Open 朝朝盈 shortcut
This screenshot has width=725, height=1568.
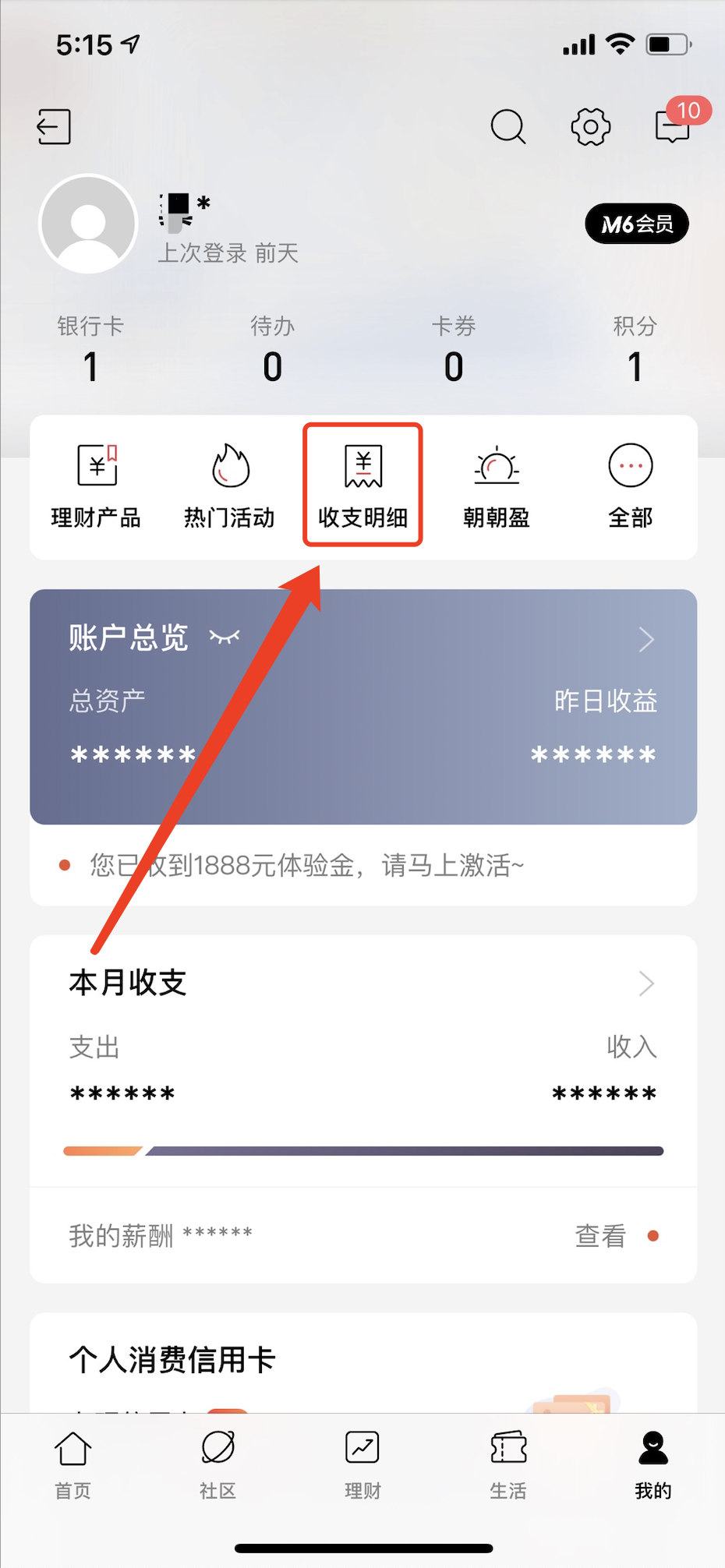pos(497,486)
